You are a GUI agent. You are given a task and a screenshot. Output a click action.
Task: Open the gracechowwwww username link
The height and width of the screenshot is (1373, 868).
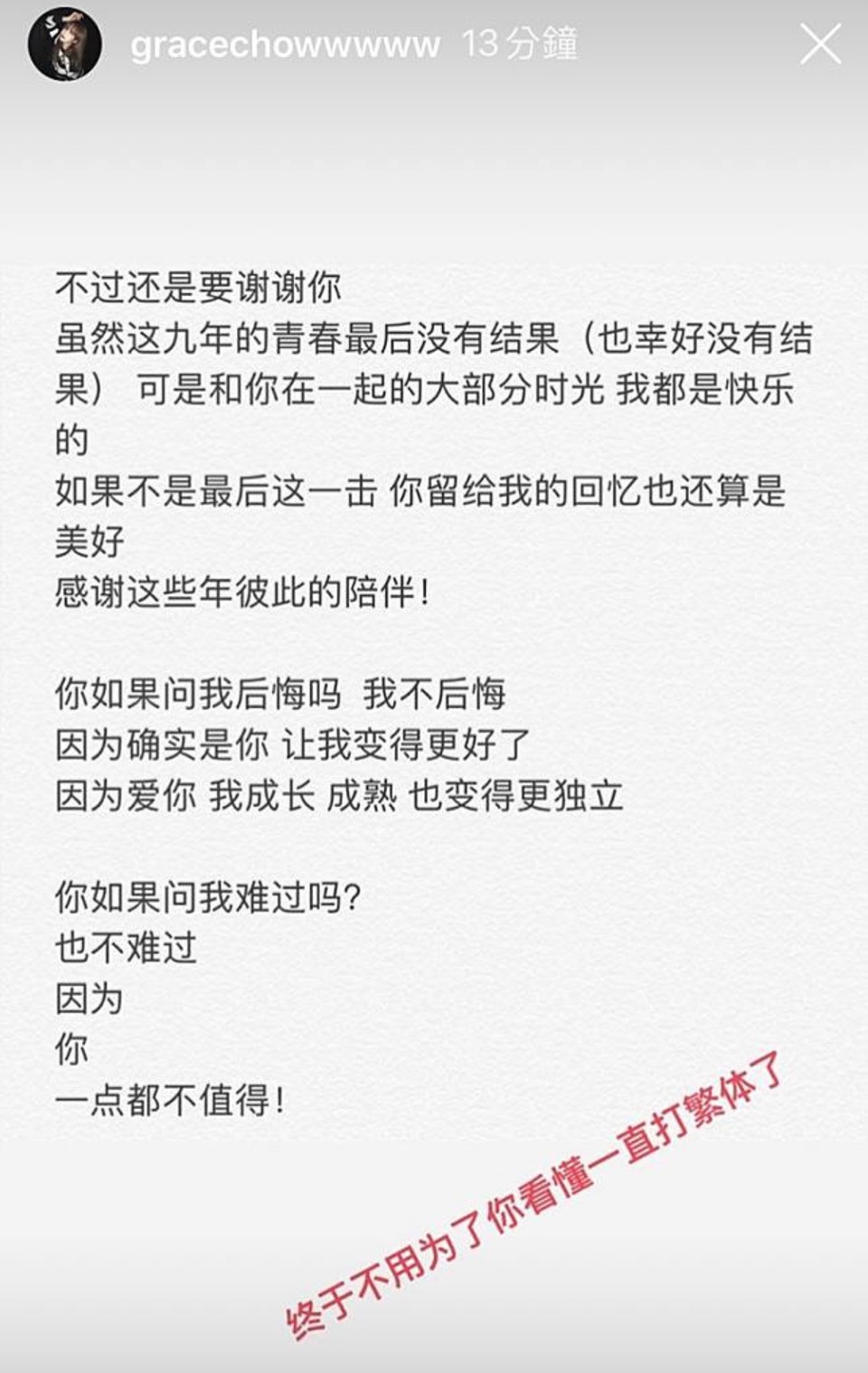click(285, 45)
